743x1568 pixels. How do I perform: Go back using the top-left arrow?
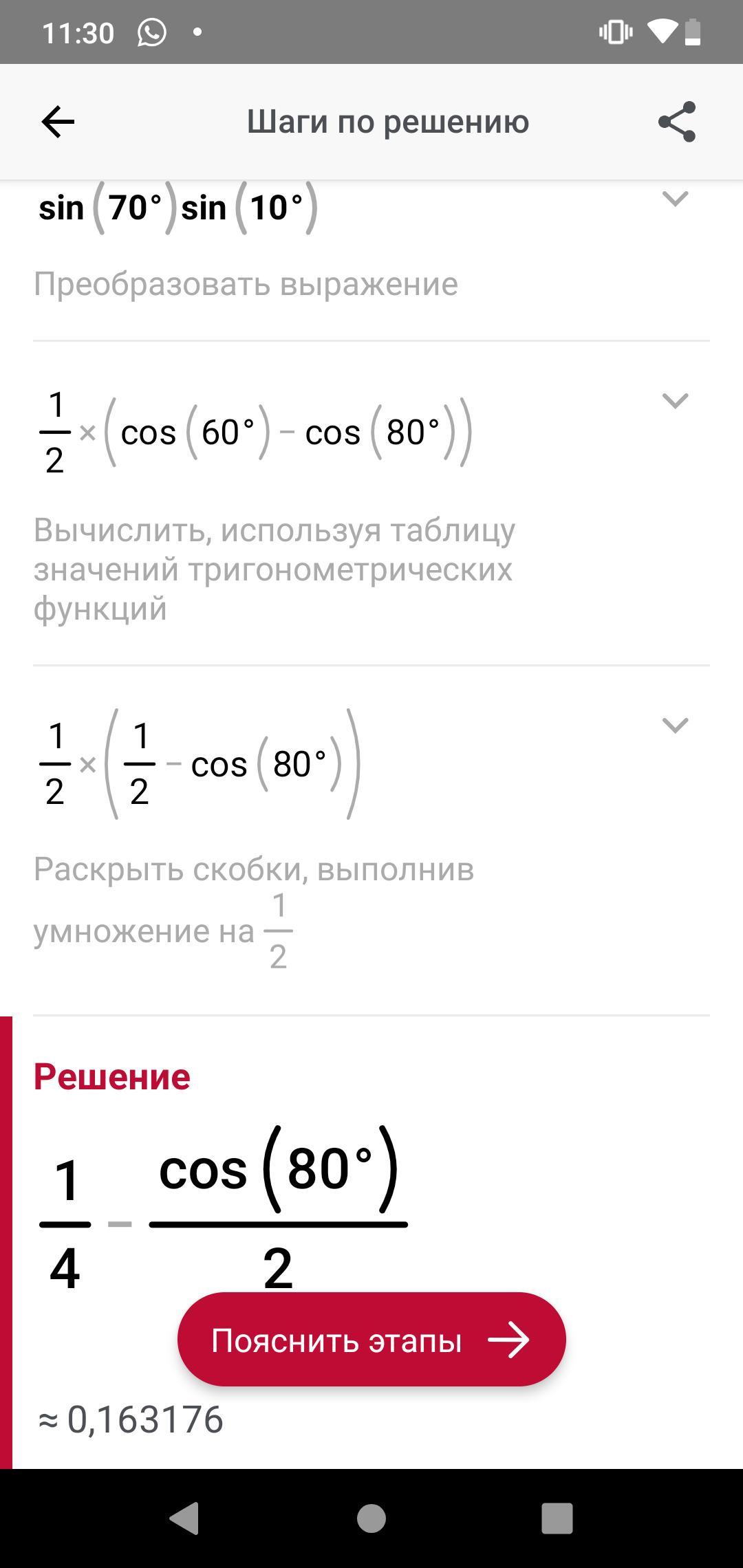pos(58,122)
